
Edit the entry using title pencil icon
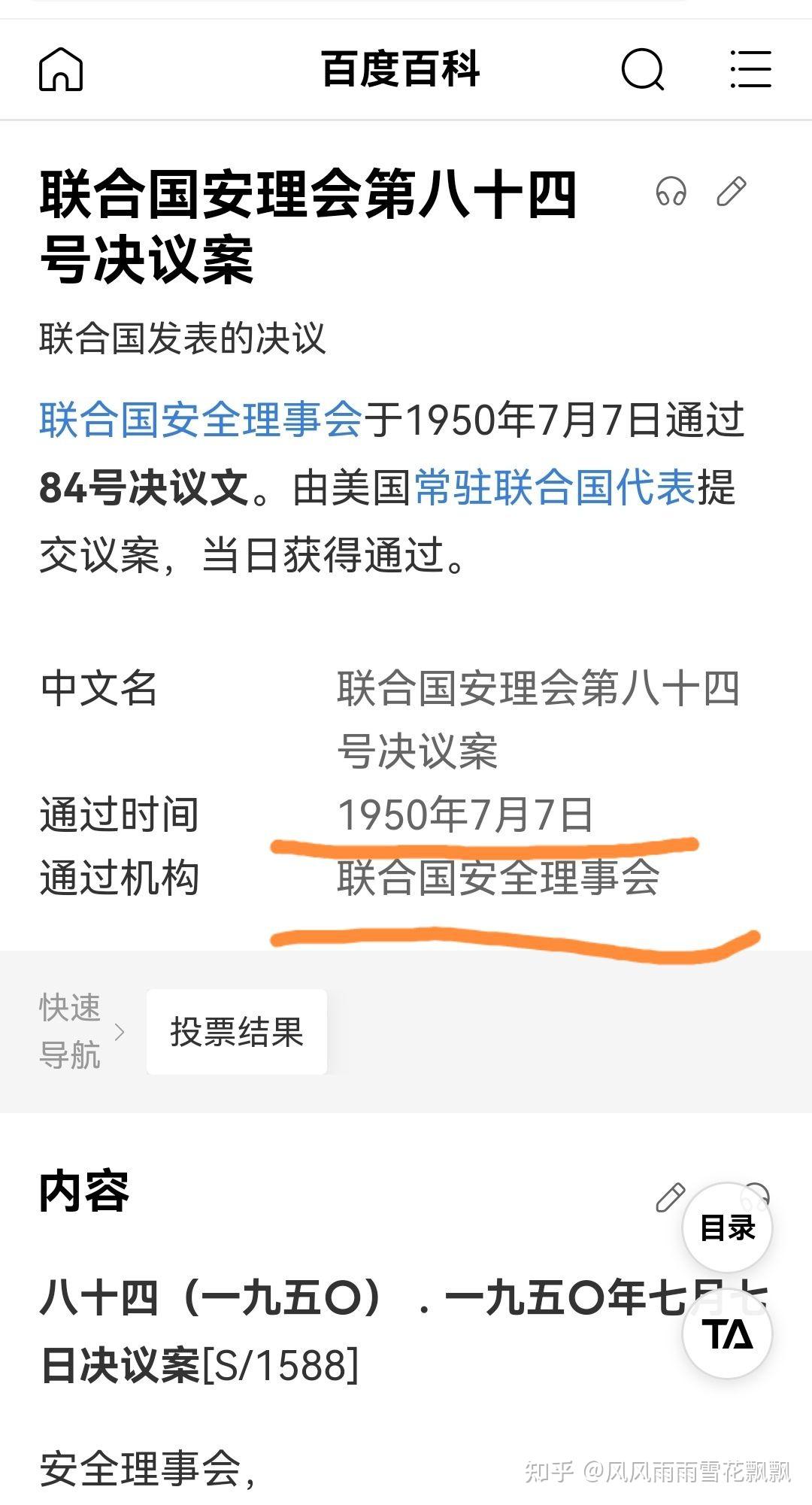click(731, 191)
